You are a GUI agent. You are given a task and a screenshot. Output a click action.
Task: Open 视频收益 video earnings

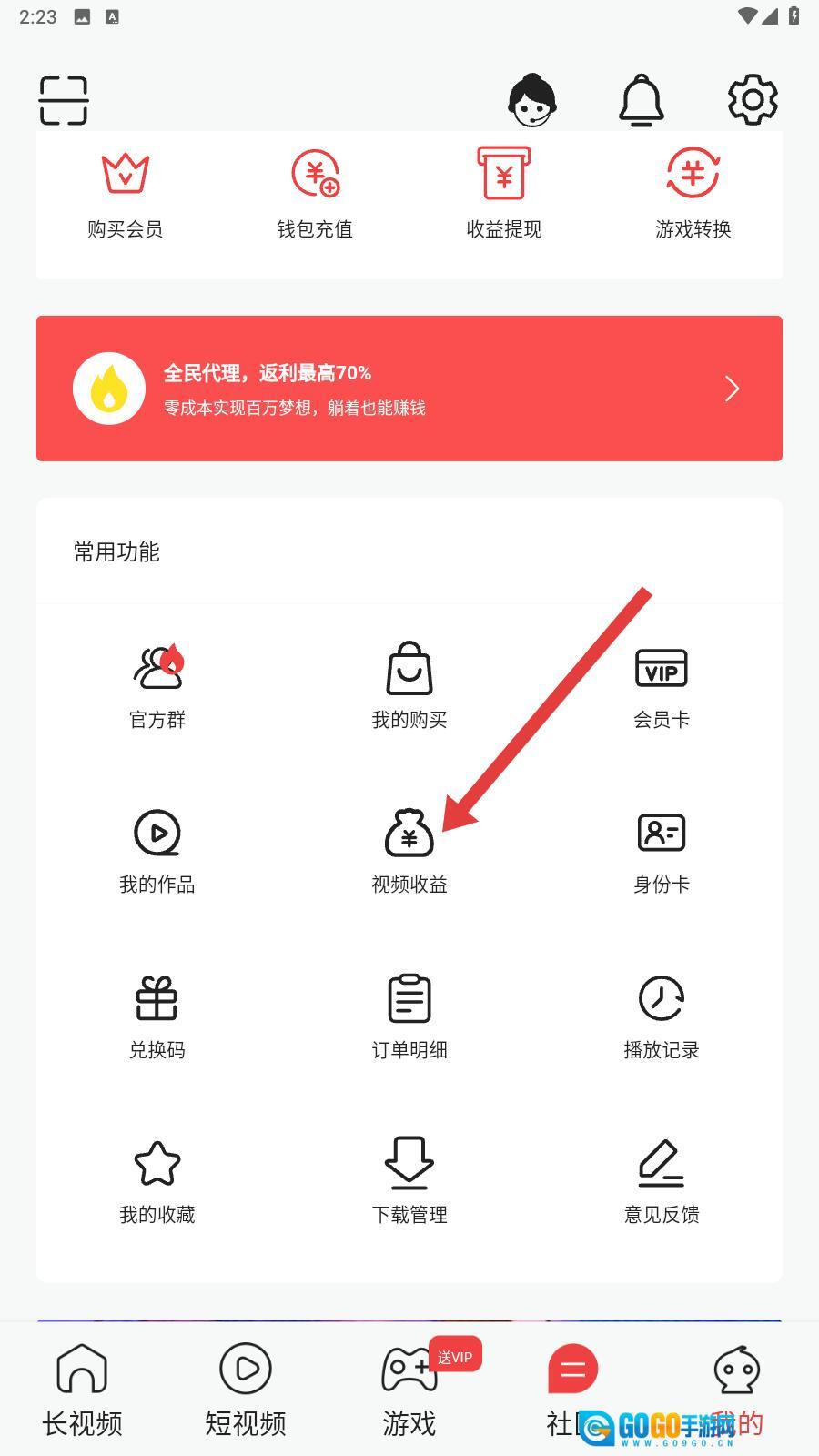[x=409, y=850]
